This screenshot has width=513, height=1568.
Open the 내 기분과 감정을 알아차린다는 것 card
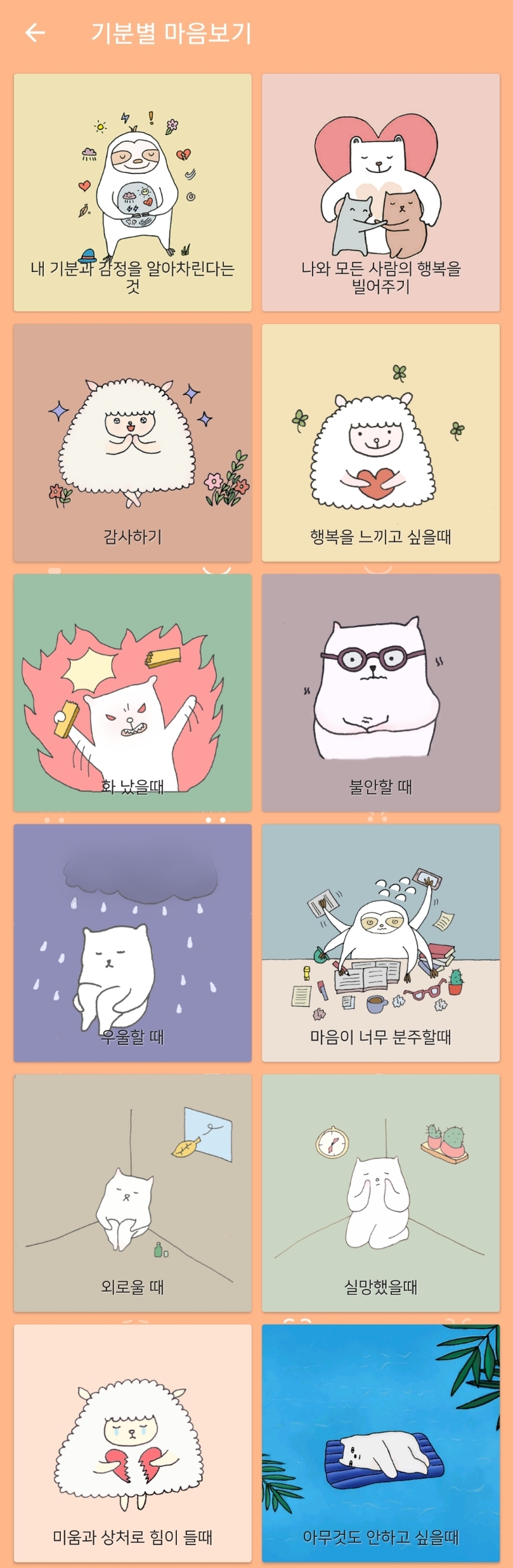coord(133,193)
